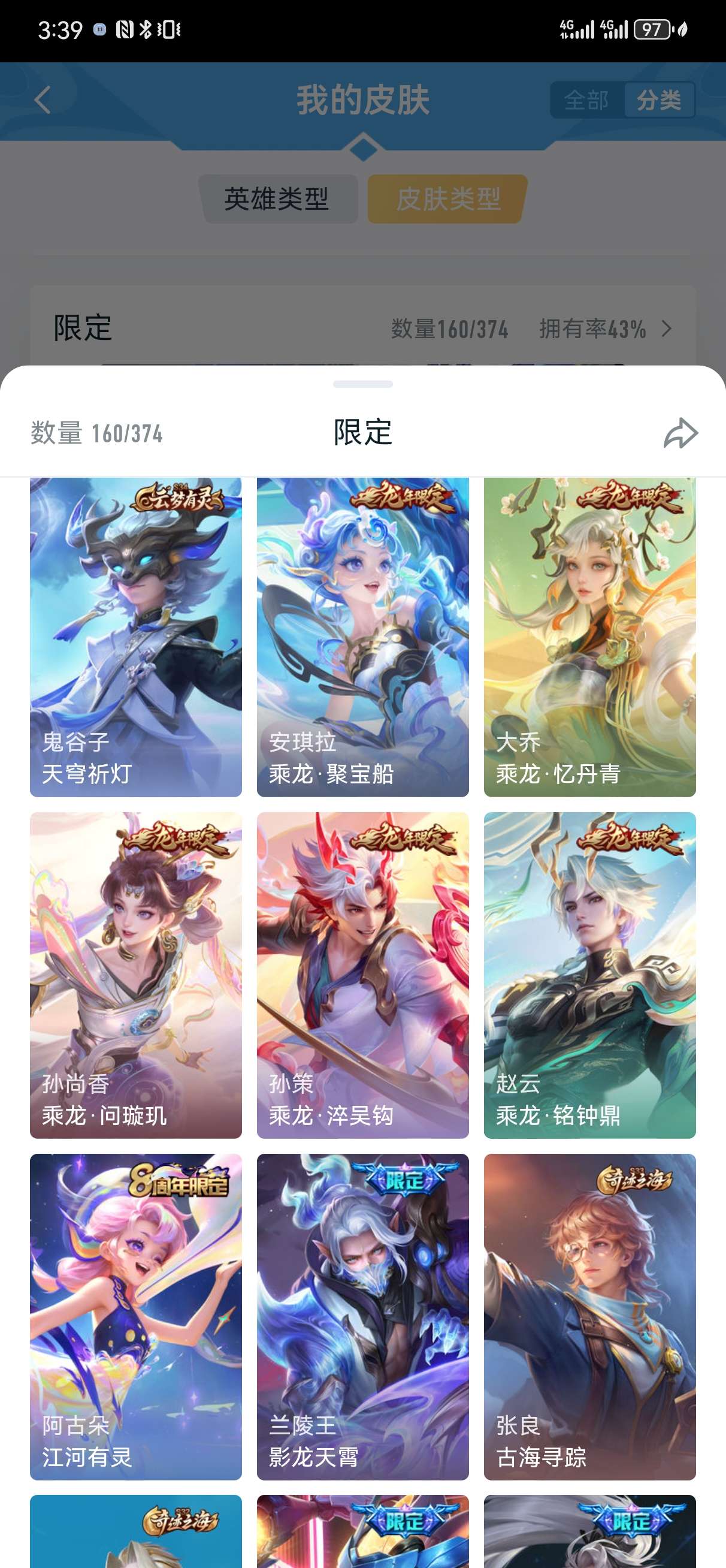View 赵云 乘龙·铭钟鼎 skin
The image size is (726, 1568).
pos(589,975)
